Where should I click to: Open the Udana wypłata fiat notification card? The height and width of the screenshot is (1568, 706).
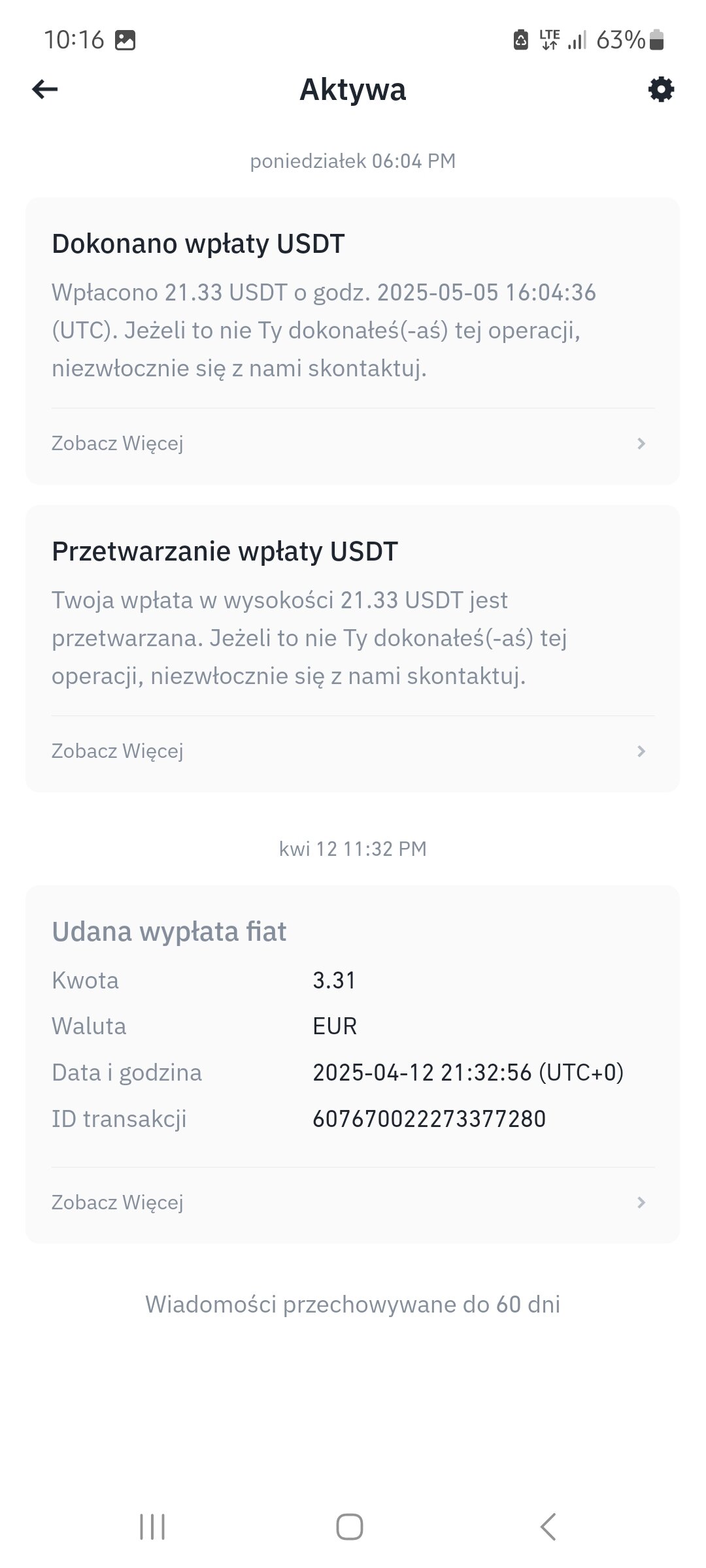pos(353,1064)
